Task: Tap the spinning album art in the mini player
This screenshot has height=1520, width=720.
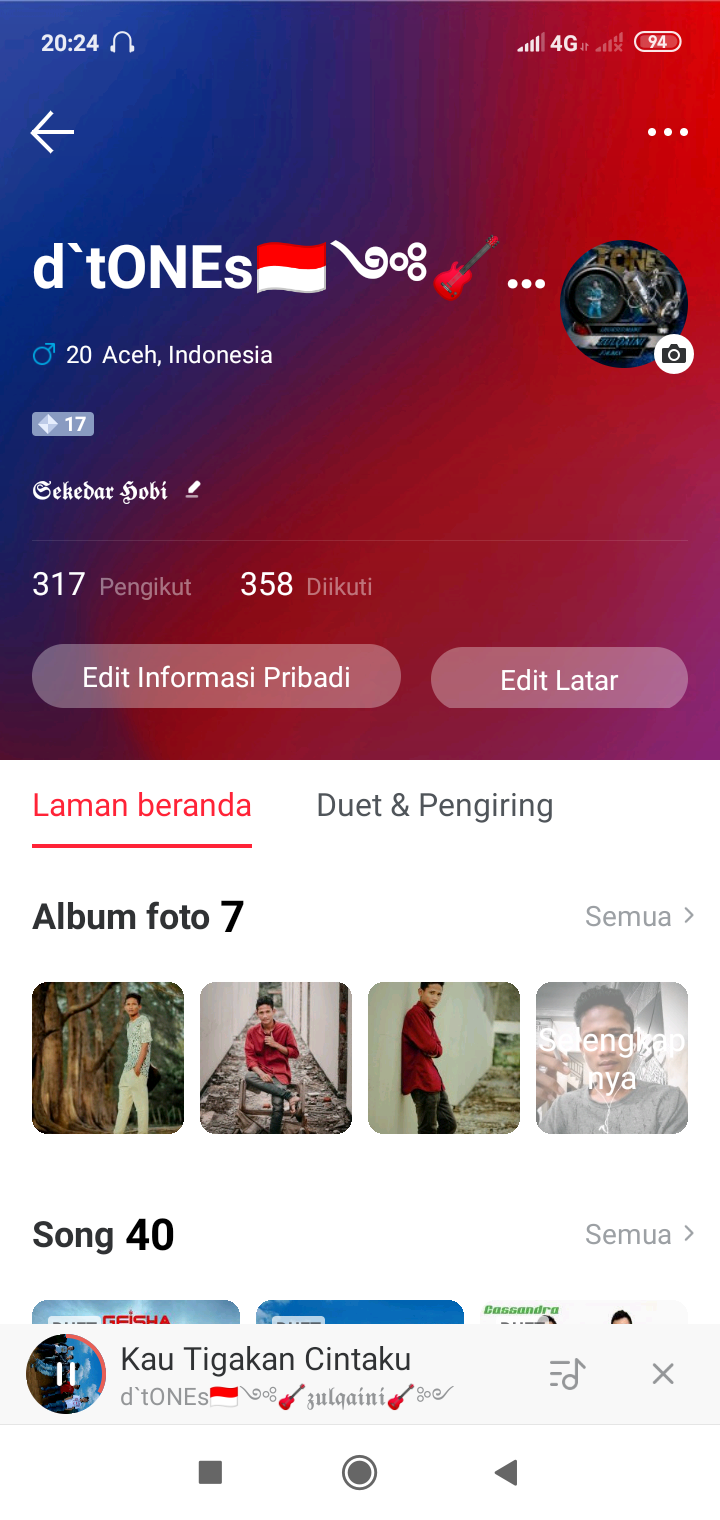Action: (64, 1374)
